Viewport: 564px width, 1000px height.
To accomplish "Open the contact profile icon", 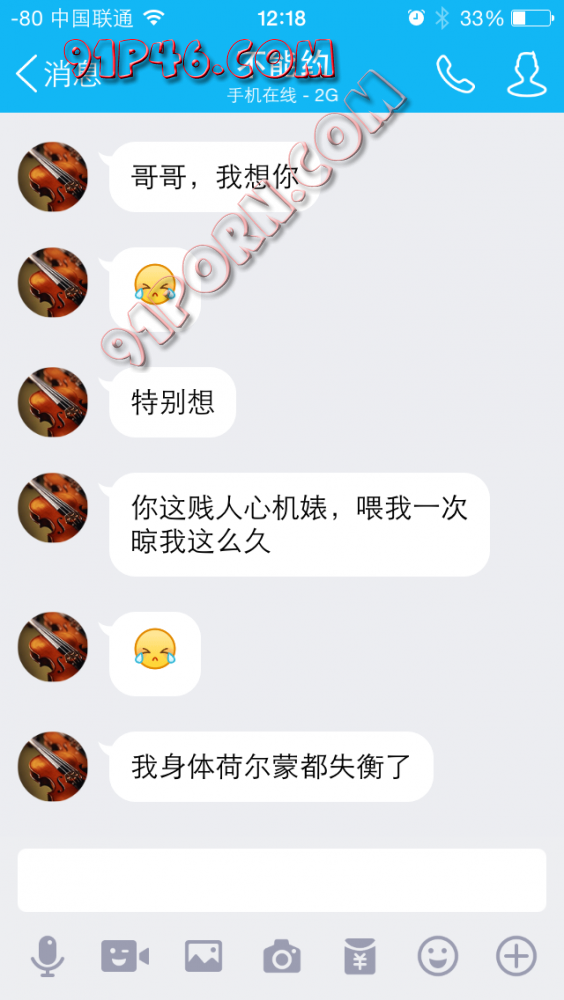I will (527, 74).
